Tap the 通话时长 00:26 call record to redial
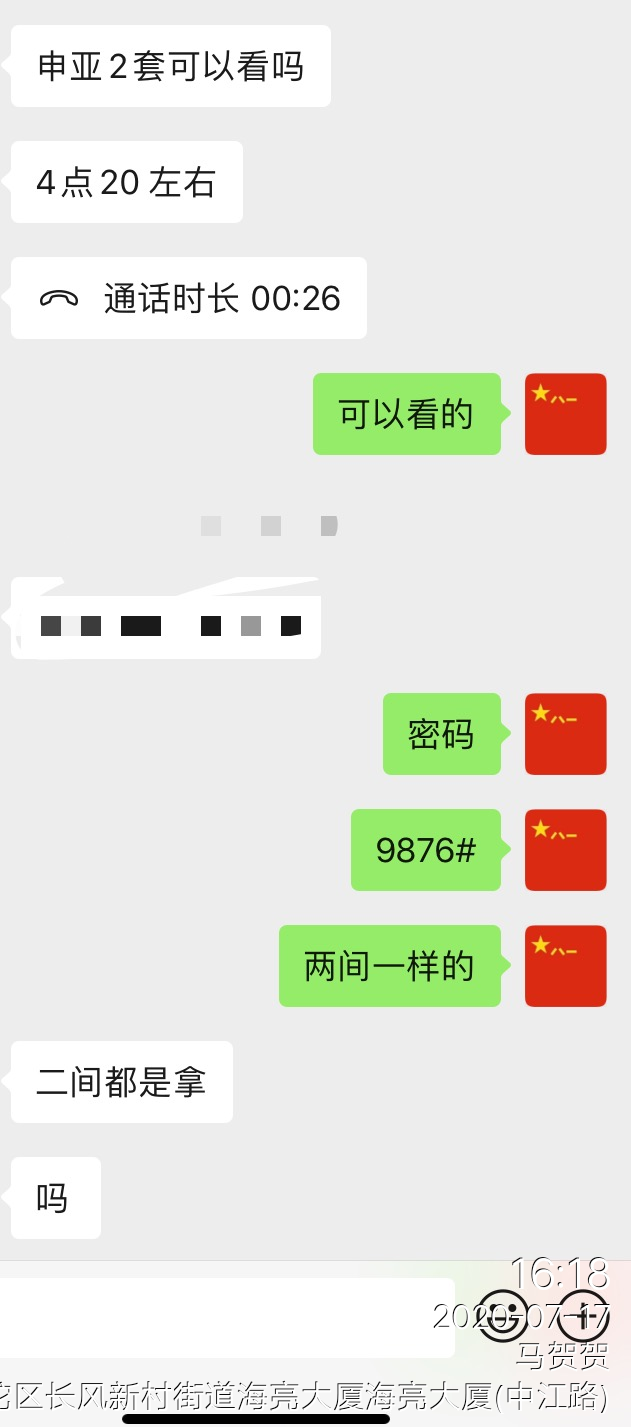Screen dimensions: 631x1427 [189, 298]
